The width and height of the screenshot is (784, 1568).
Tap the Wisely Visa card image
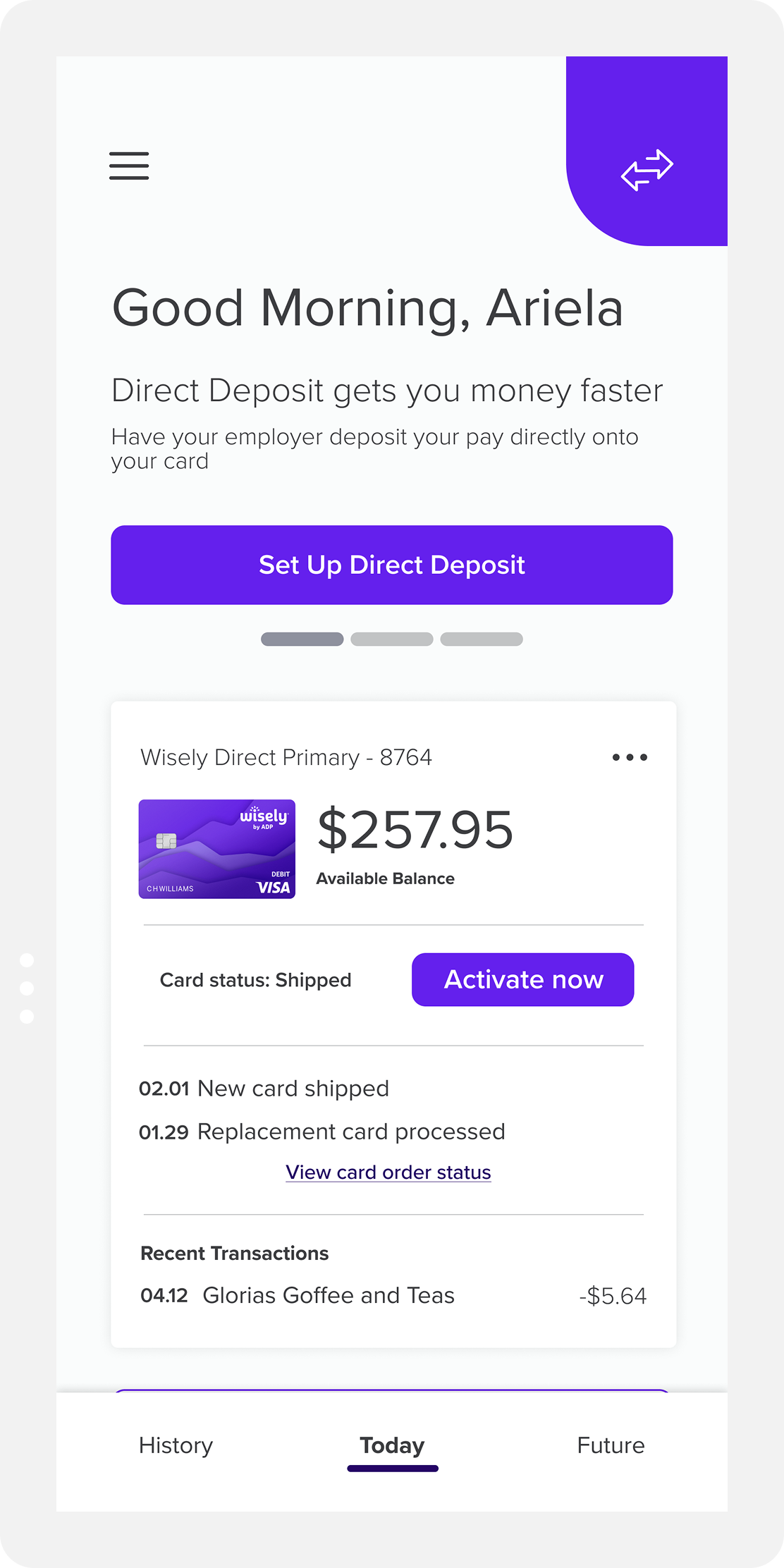coord(217,849)
